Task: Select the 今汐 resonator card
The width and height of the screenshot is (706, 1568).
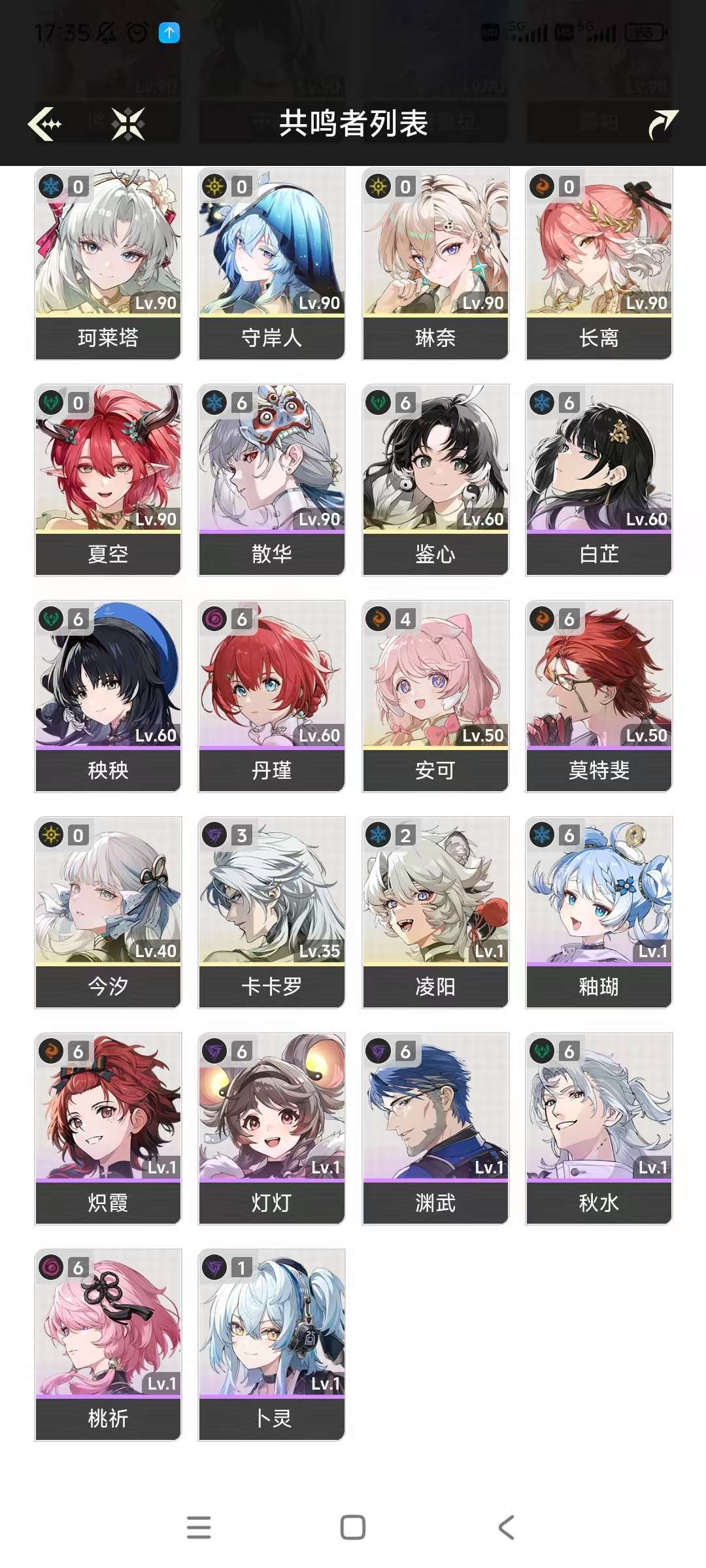Action: [108, 912]
